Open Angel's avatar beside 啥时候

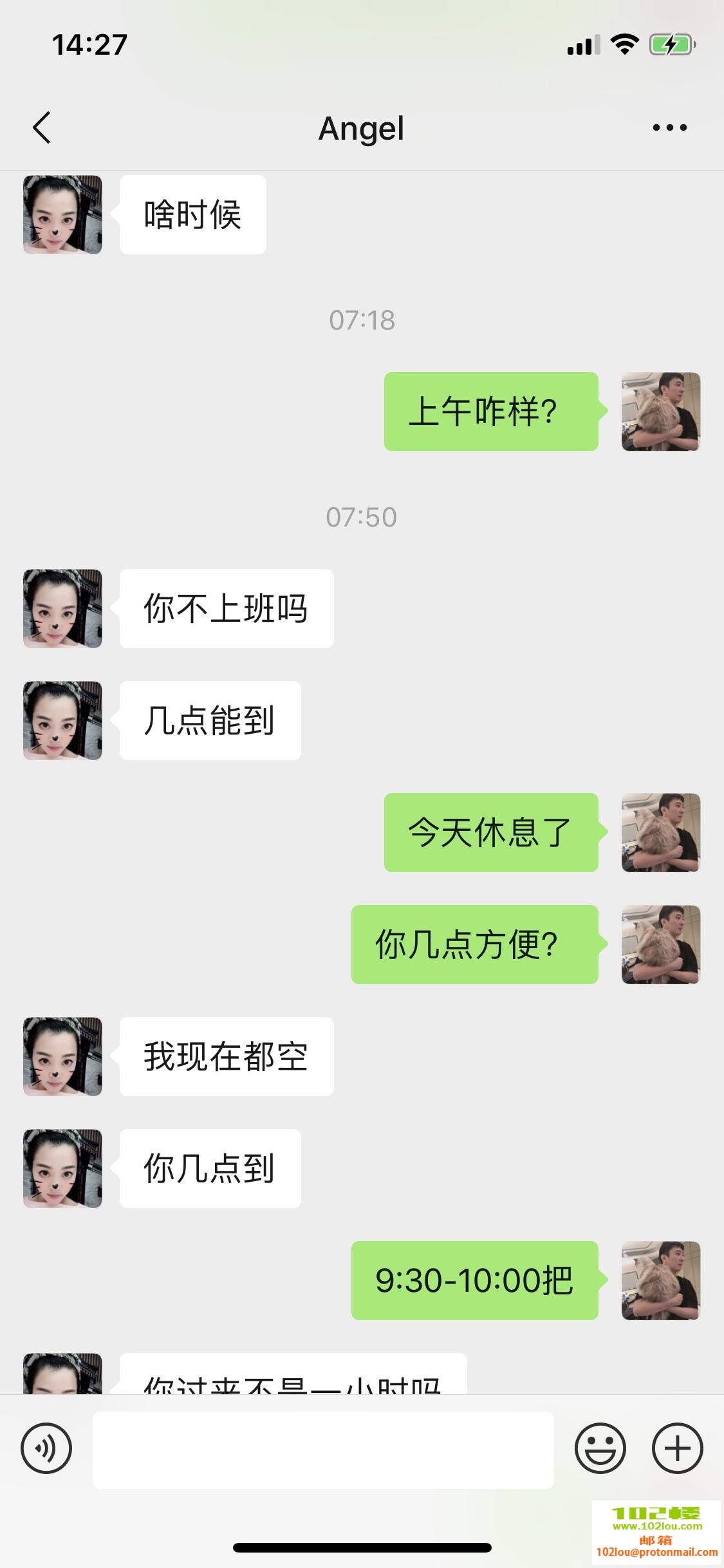(x=62, y=215)
